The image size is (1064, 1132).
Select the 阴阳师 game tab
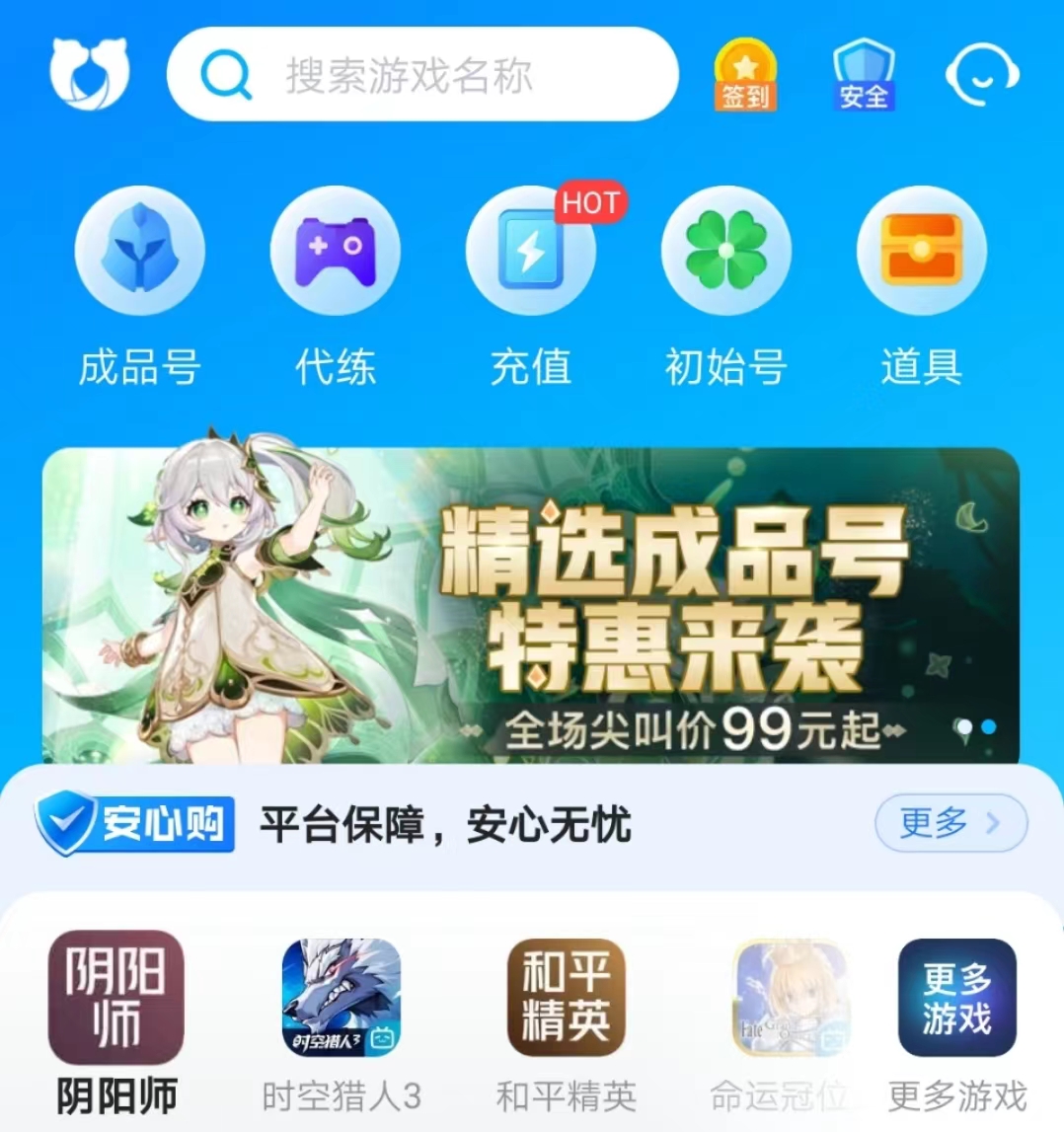coord(116,1021)
